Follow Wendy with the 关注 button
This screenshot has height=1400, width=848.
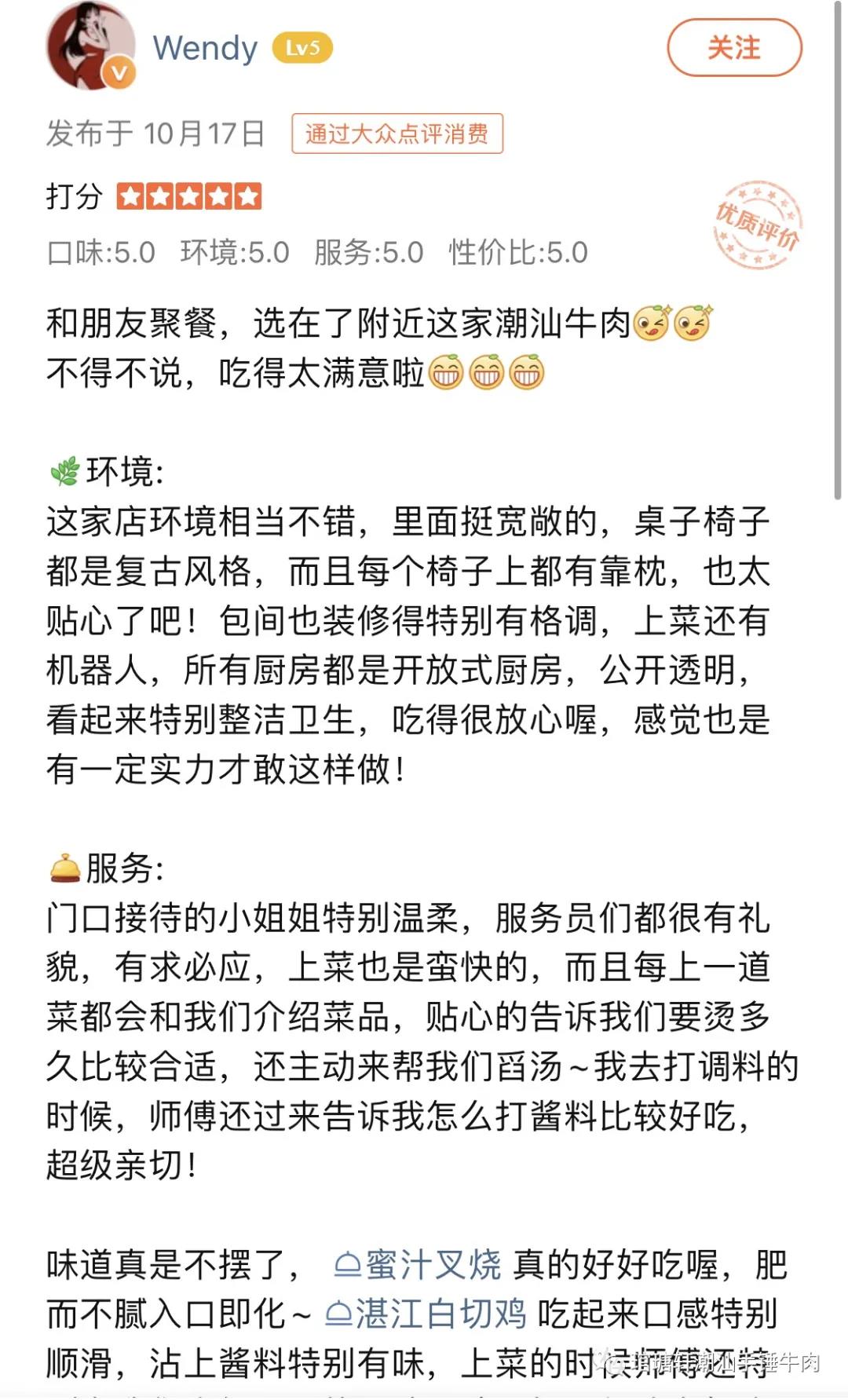733,48
